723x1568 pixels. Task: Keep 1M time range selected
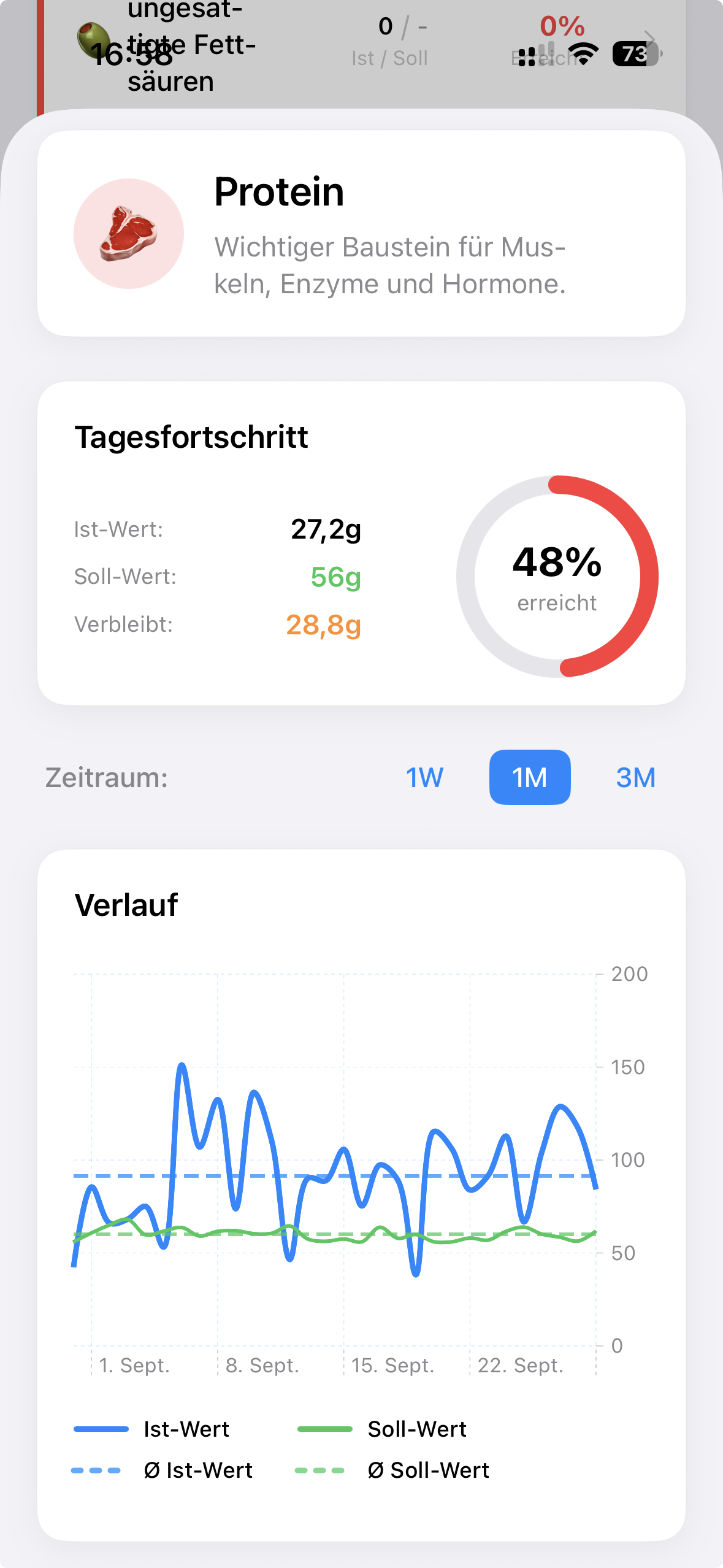tap(529, 777)
